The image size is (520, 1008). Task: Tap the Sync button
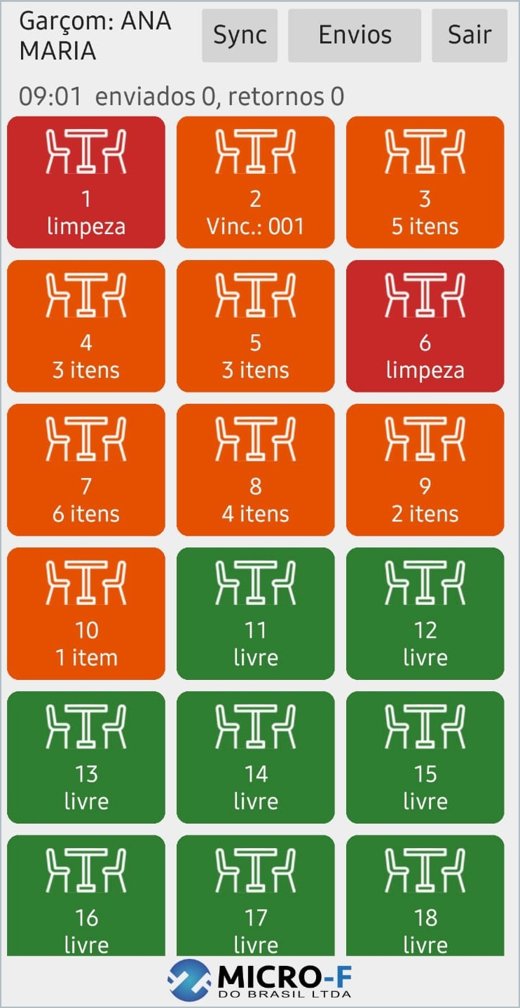(x=240, y=35)
